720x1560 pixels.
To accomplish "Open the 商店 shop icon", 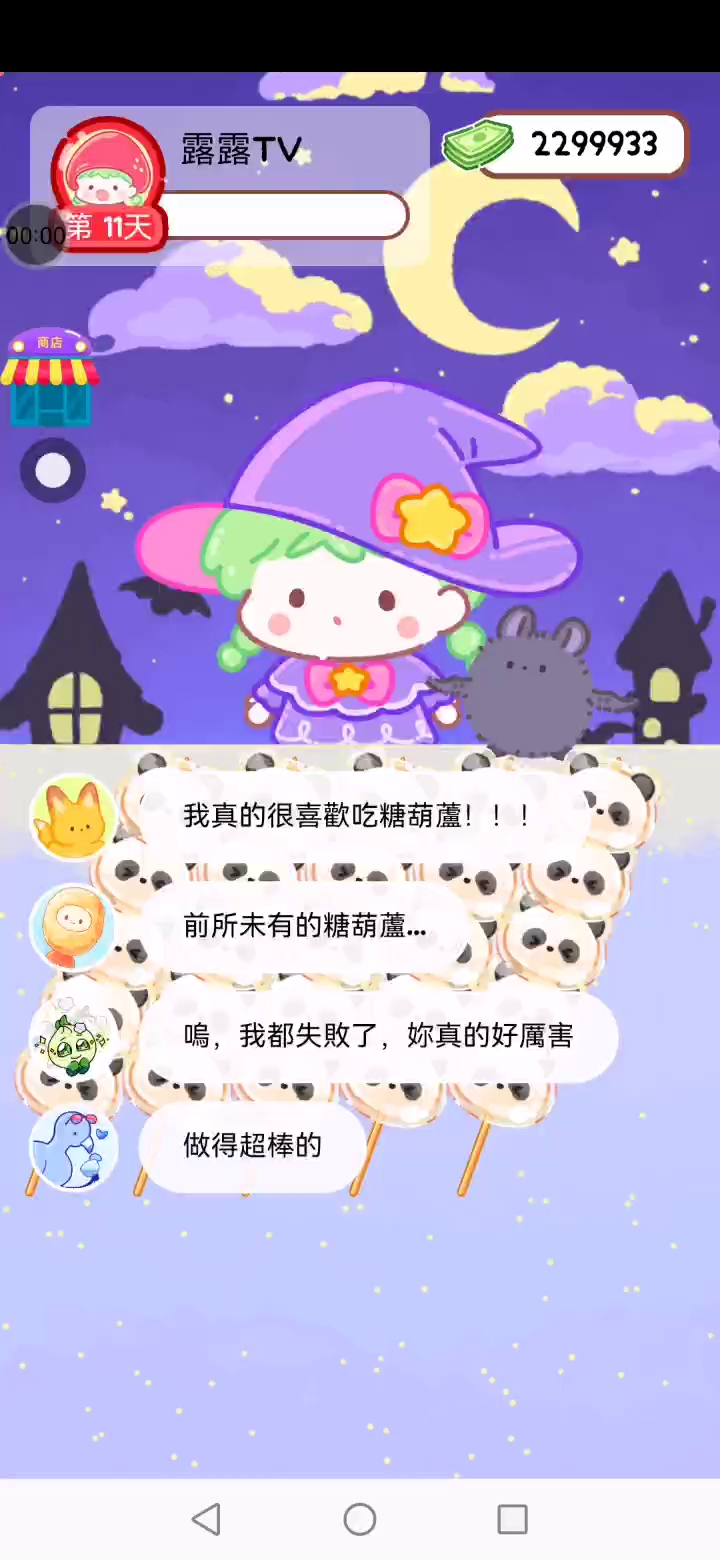I will (50, 379).
